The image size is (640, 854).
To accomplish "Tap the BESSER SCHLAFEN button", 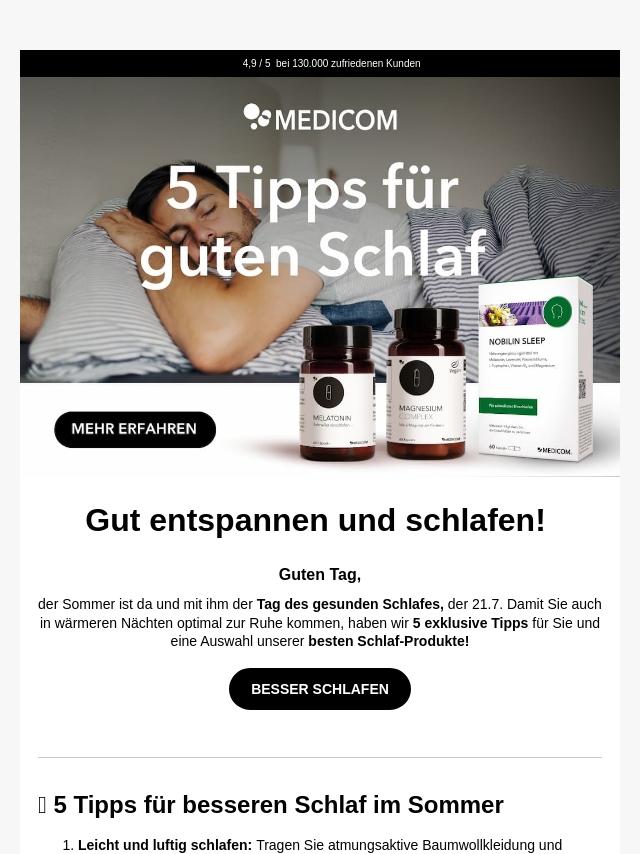I will 319,689.
